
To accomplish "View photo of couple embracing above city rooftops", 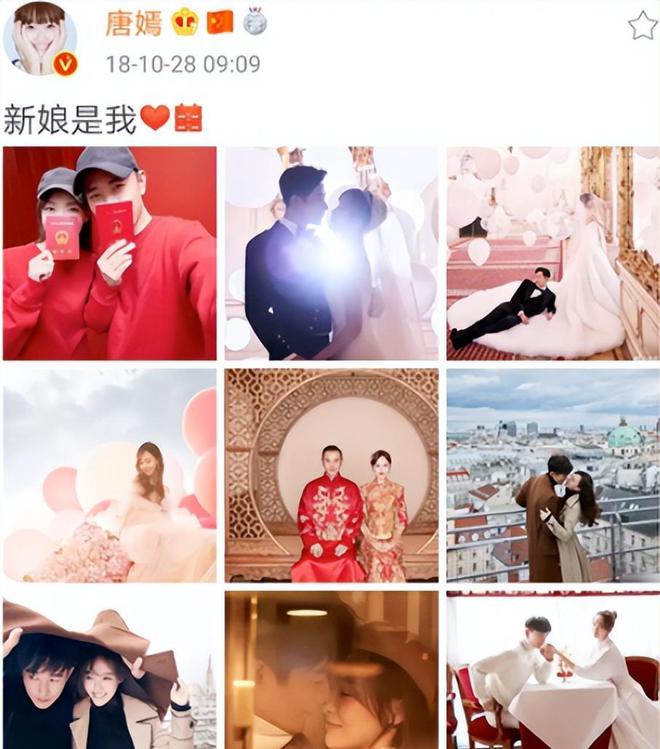I will pos(553,475).
